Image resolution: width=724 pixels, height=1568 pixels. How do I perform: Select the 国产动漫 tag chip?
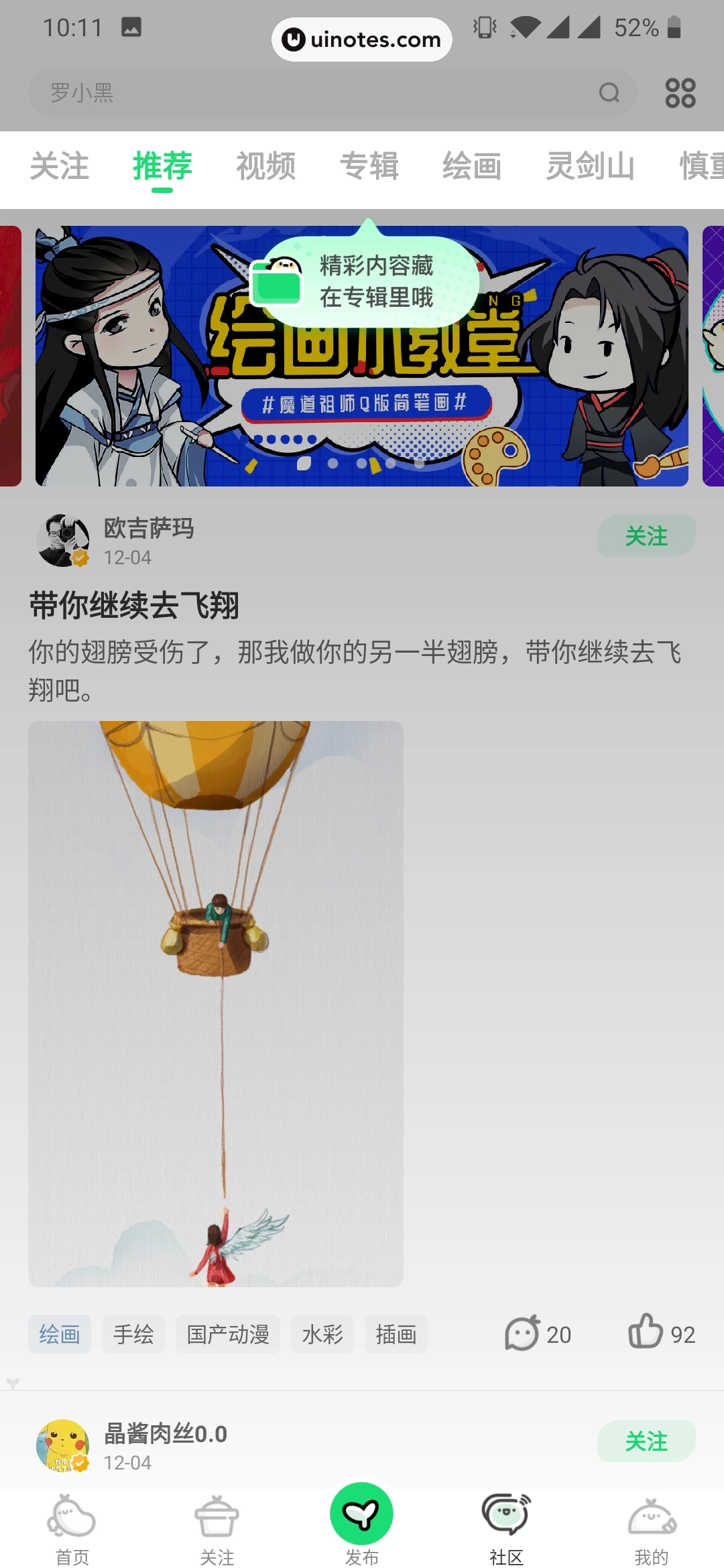(x=227, y=1334)
